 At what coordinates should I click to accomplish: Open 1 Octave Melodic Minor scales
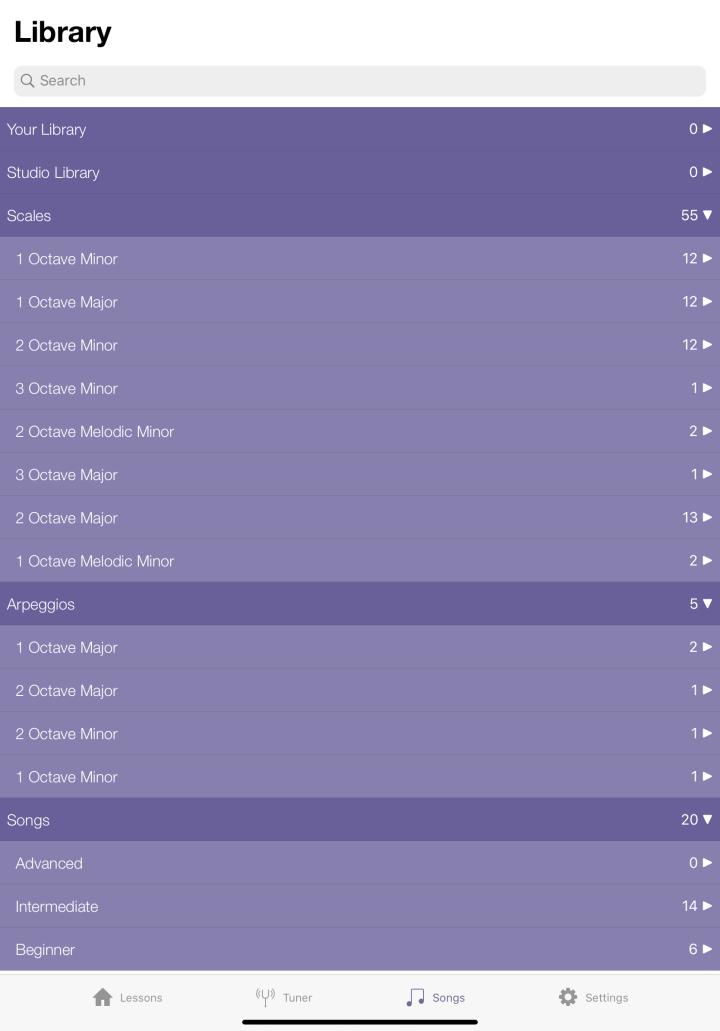coord(360,561)
